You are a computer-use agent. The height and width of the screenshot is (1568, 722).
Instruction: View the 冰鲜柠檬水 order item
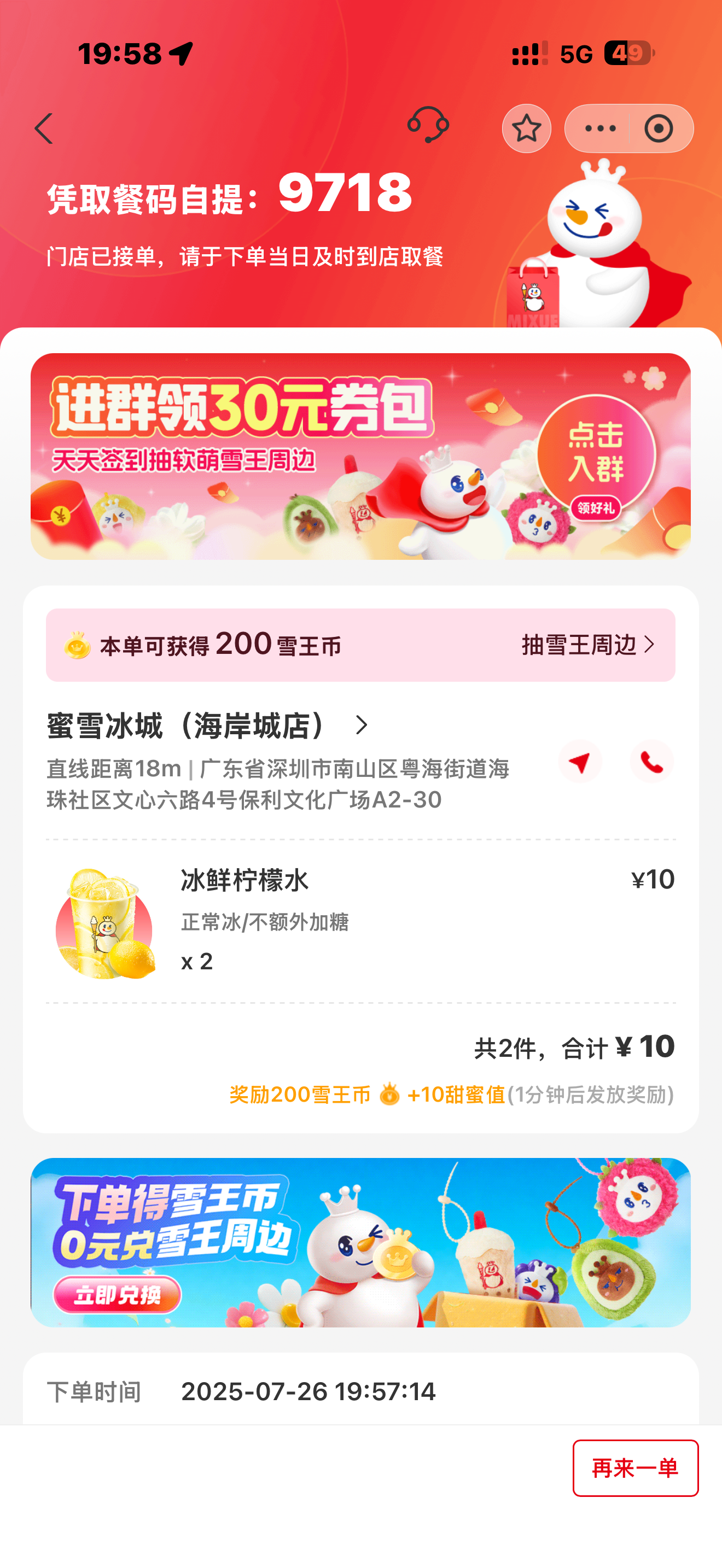[x=360, y=922]
